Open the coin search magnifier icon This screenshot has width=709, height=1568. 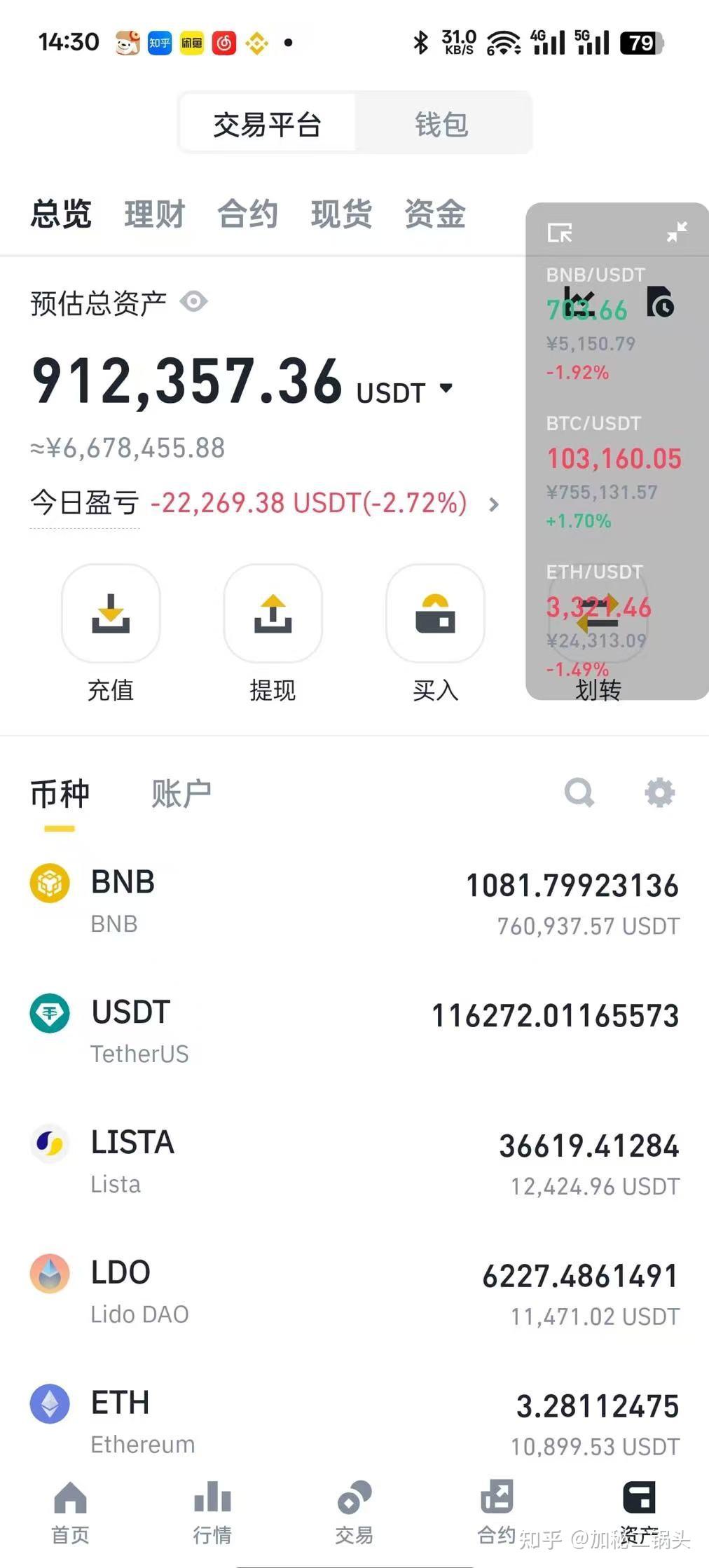[x=579, y=792]
